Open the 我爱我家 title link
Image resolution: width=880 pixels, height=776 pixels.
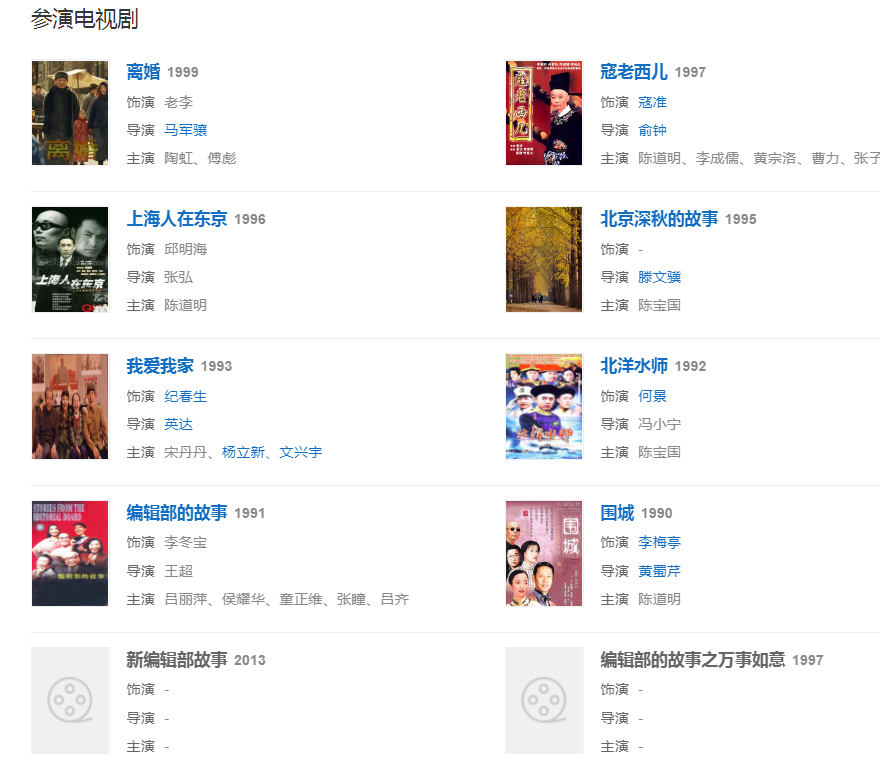point(160,366)
